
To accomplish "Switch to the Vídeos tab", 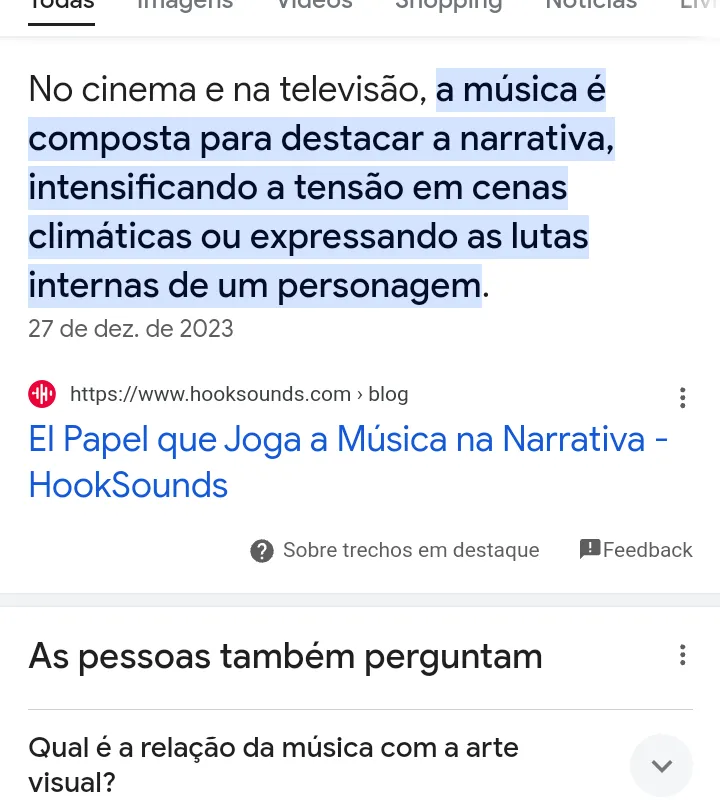I will pos(314,6).
